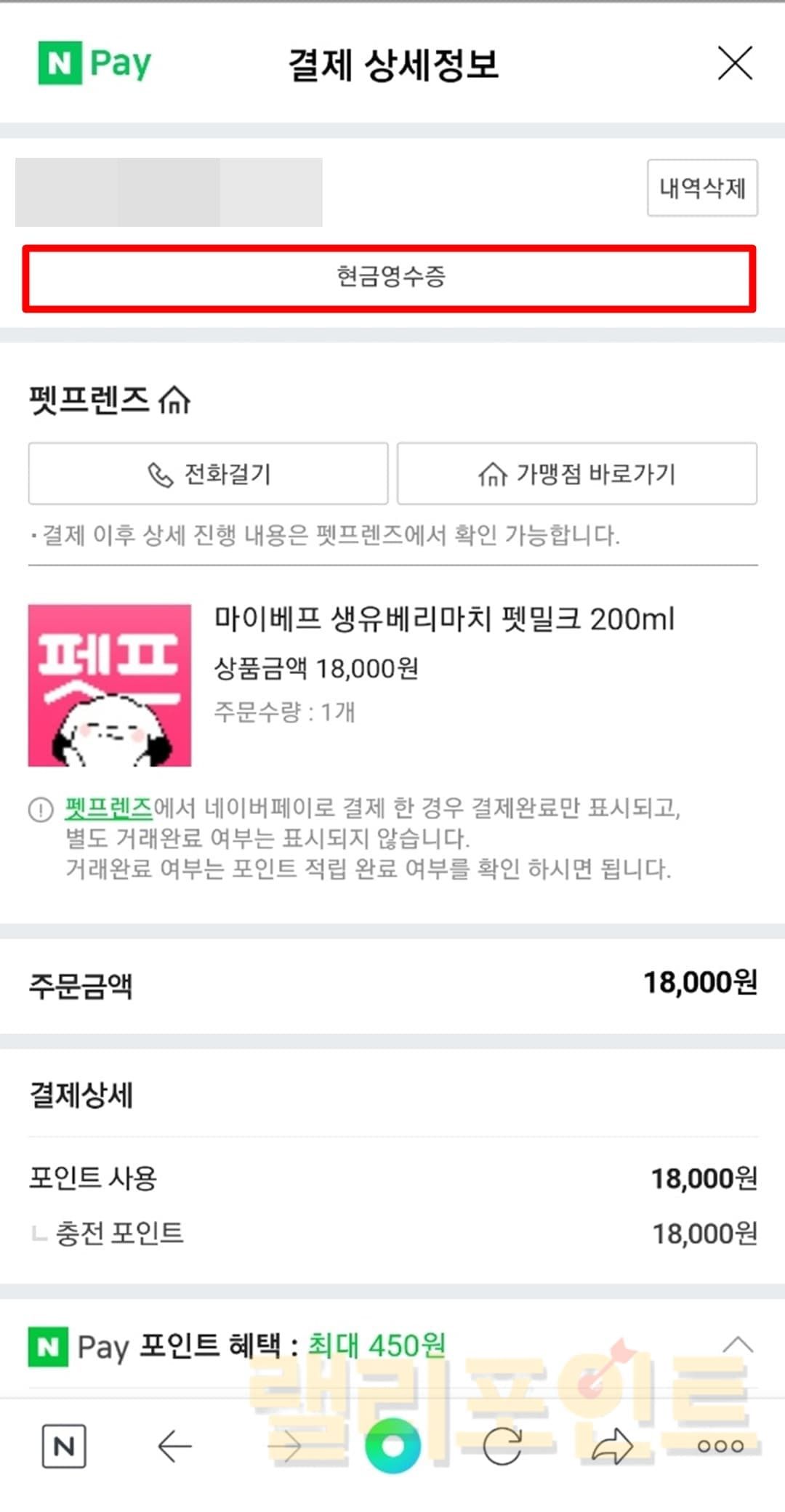785x1512 pixels.
Task: Tap the house icon beside 펫프렌즈 title
Action: (175, 400)
